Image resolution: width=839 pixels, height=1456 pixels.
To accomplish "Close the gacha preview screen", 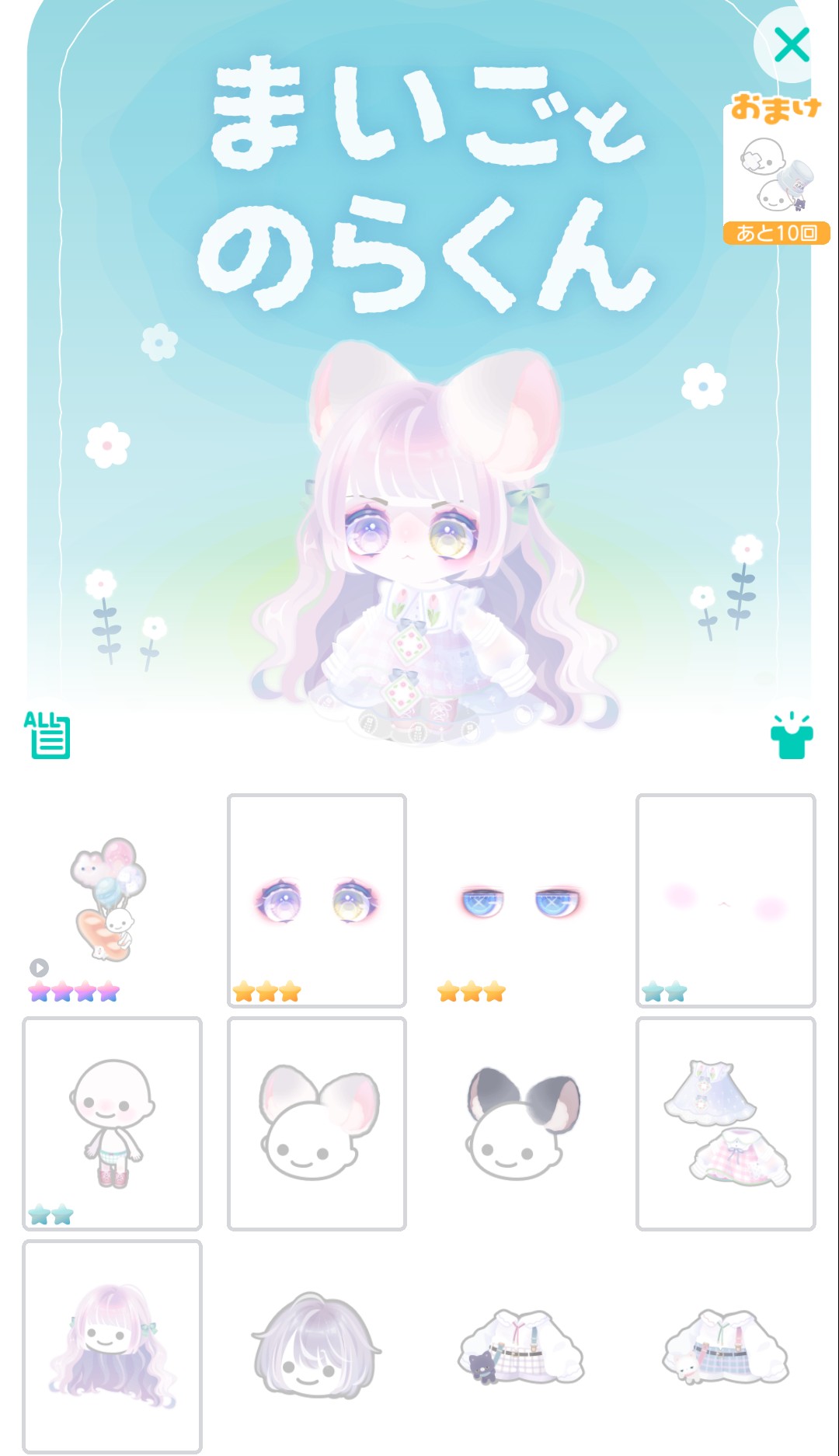I will click(x=791, y=45).
